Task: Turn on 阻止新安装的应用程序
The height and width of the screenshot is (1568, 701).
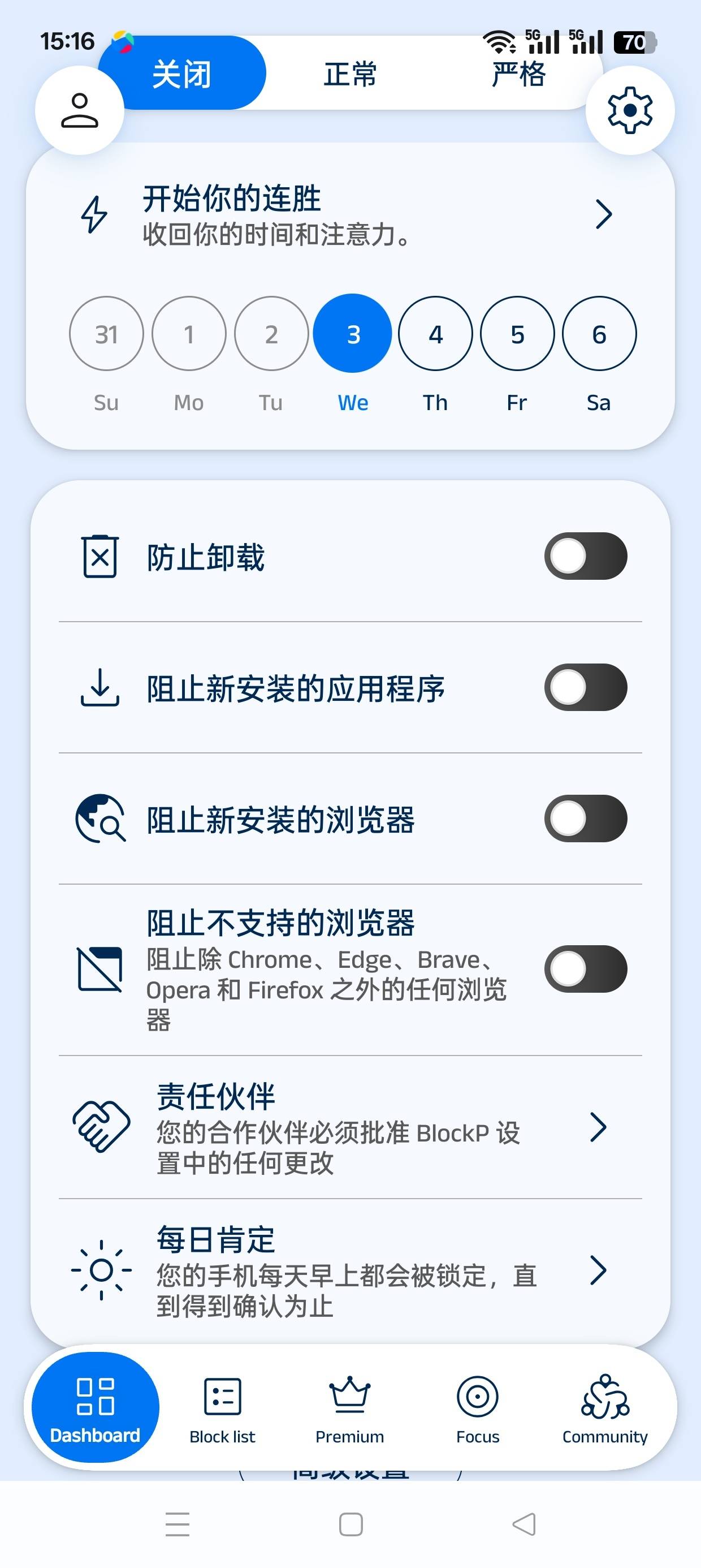Action: click(x=585, y=687)
